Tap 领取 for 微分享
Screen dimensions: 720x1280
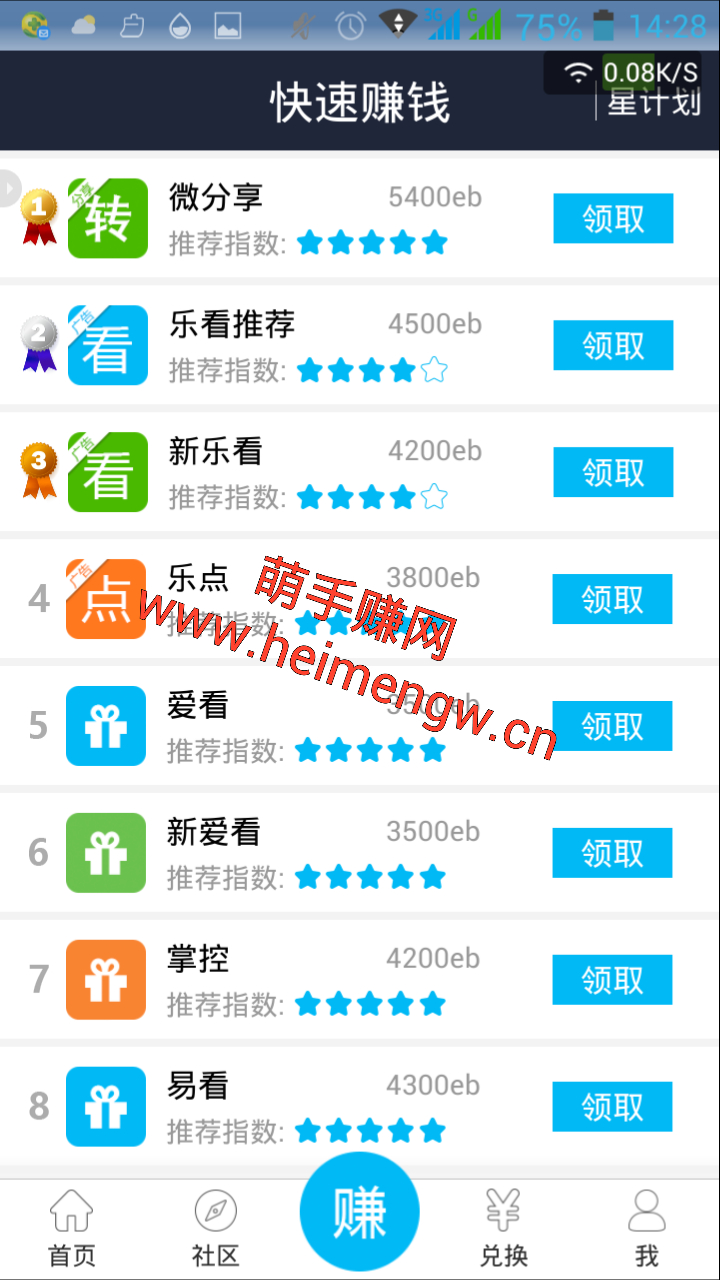coord(613,218)
